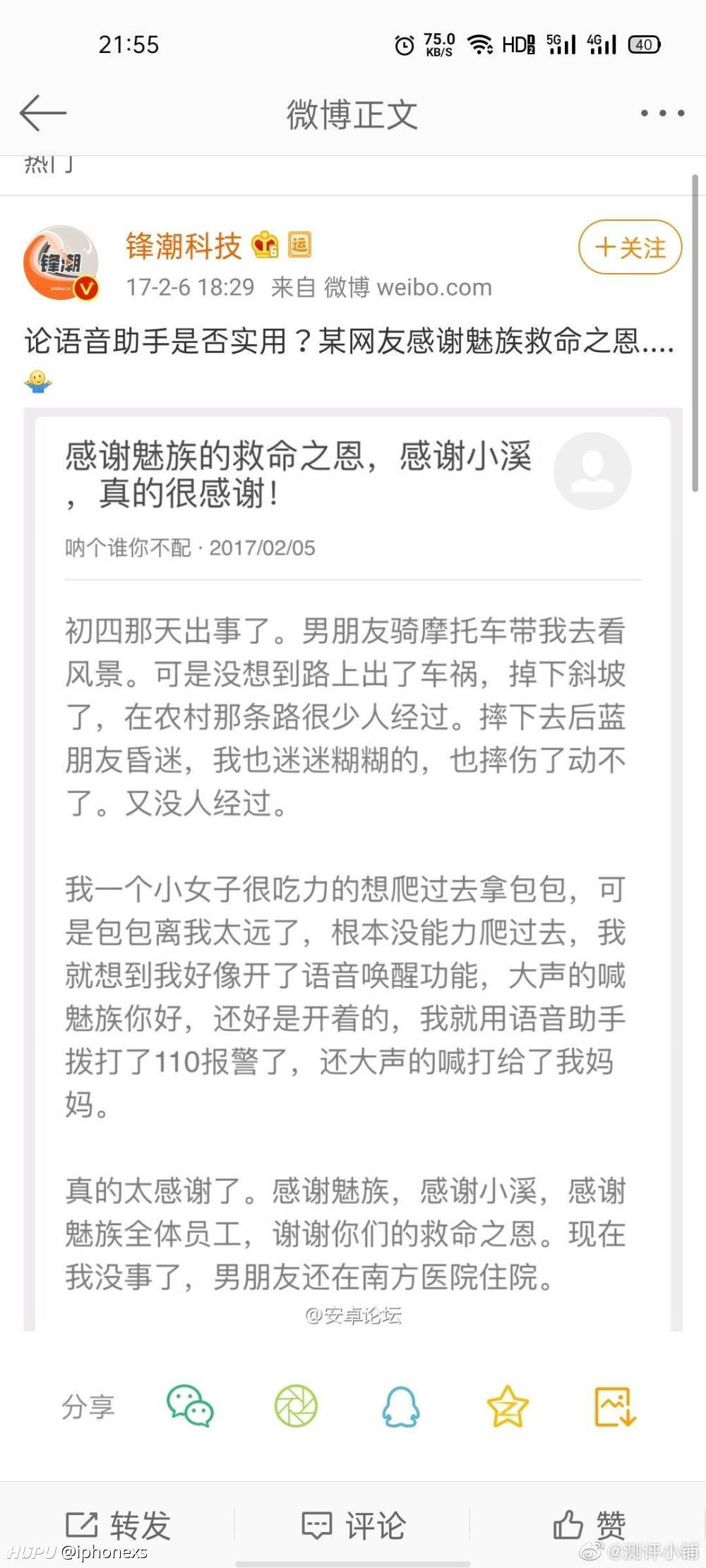This screenshot has width=706, height=1568.
Task: Share to WeChat Moments
Action: [x=296, y=1406]
